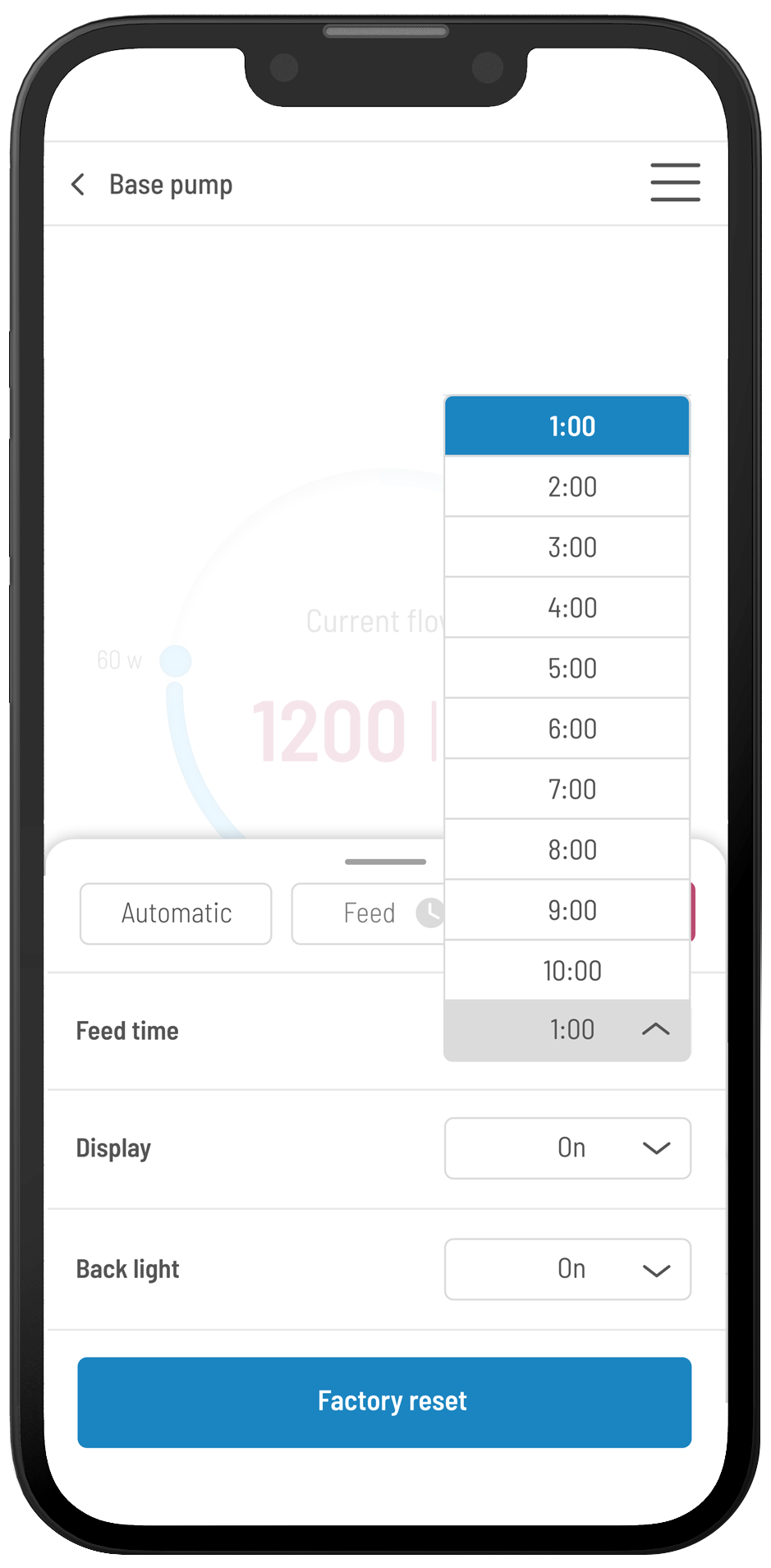The width and height of the screenshot is (771, 1568).
Task: Open the hamburger menu
Action: 675,182
